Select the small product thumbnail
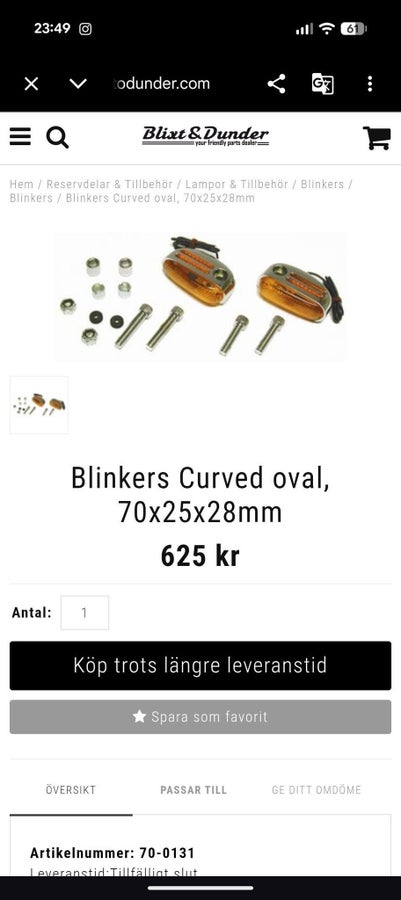The image size is (401, 900). (39, 405)
